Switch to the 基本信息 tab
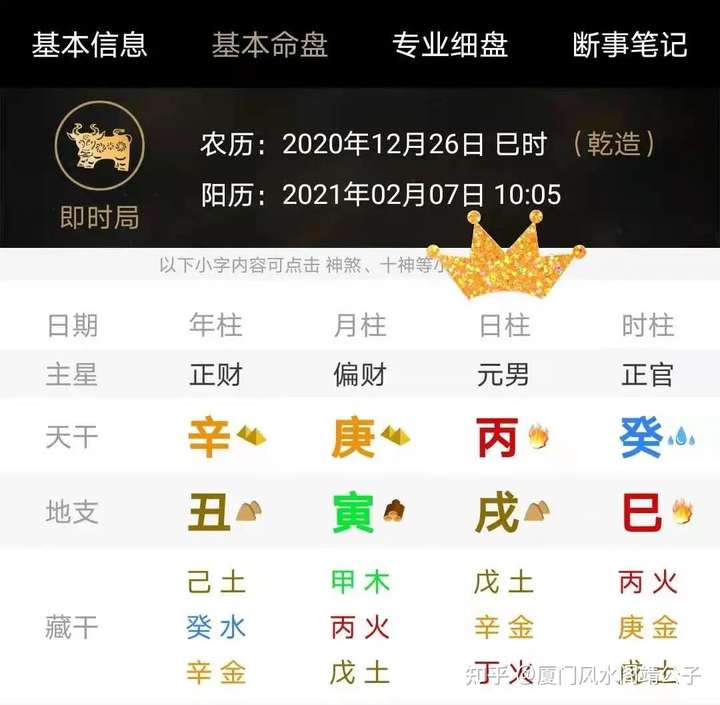The width and height of the screenshot is (720, 705). tap(90, 45)
